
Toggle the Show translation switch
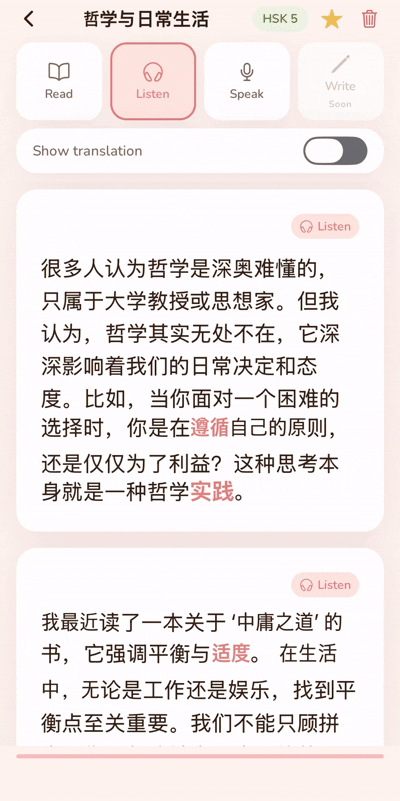(335, 151)
